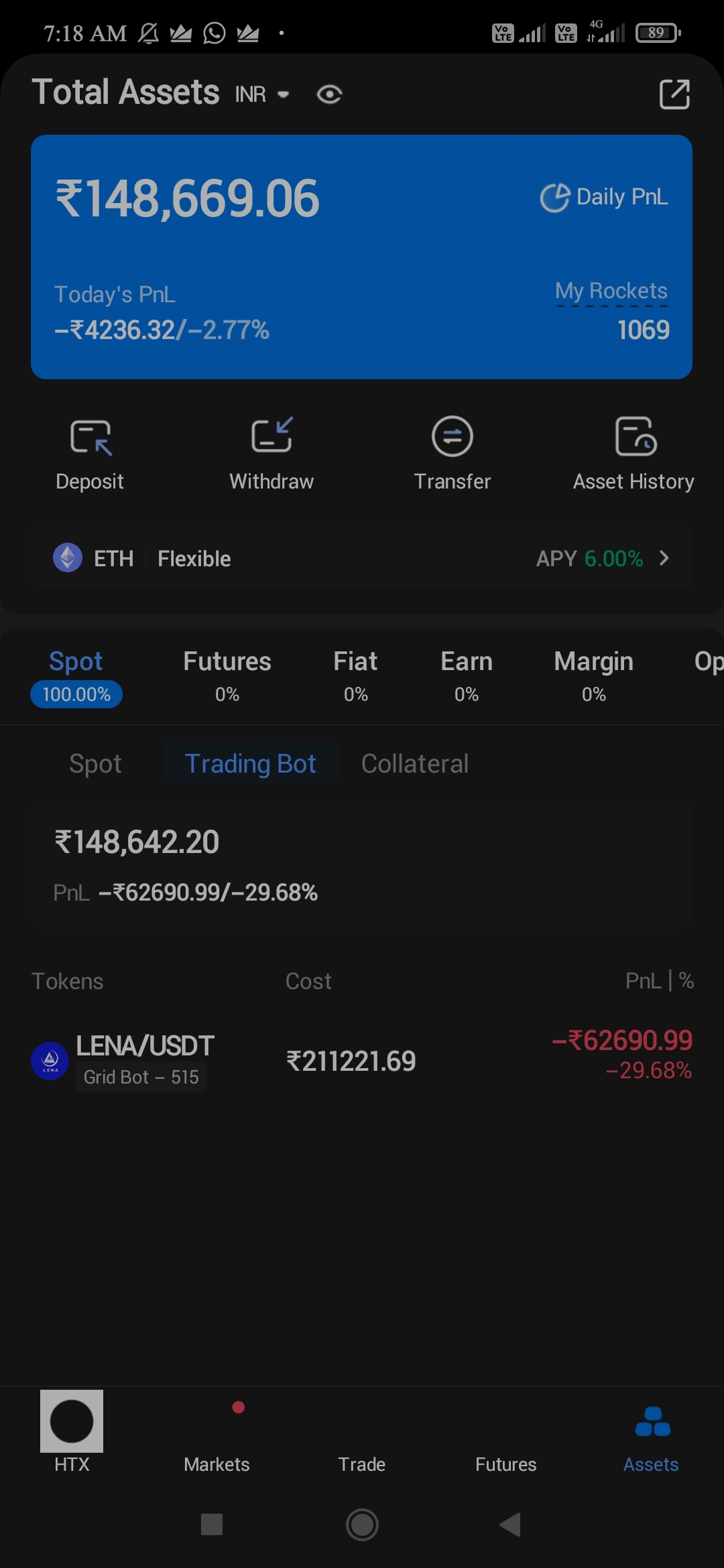The width and height of the screenshot is (724, 1568).
Task: Open the Deposit screen
Action: [x=90, y=454]
